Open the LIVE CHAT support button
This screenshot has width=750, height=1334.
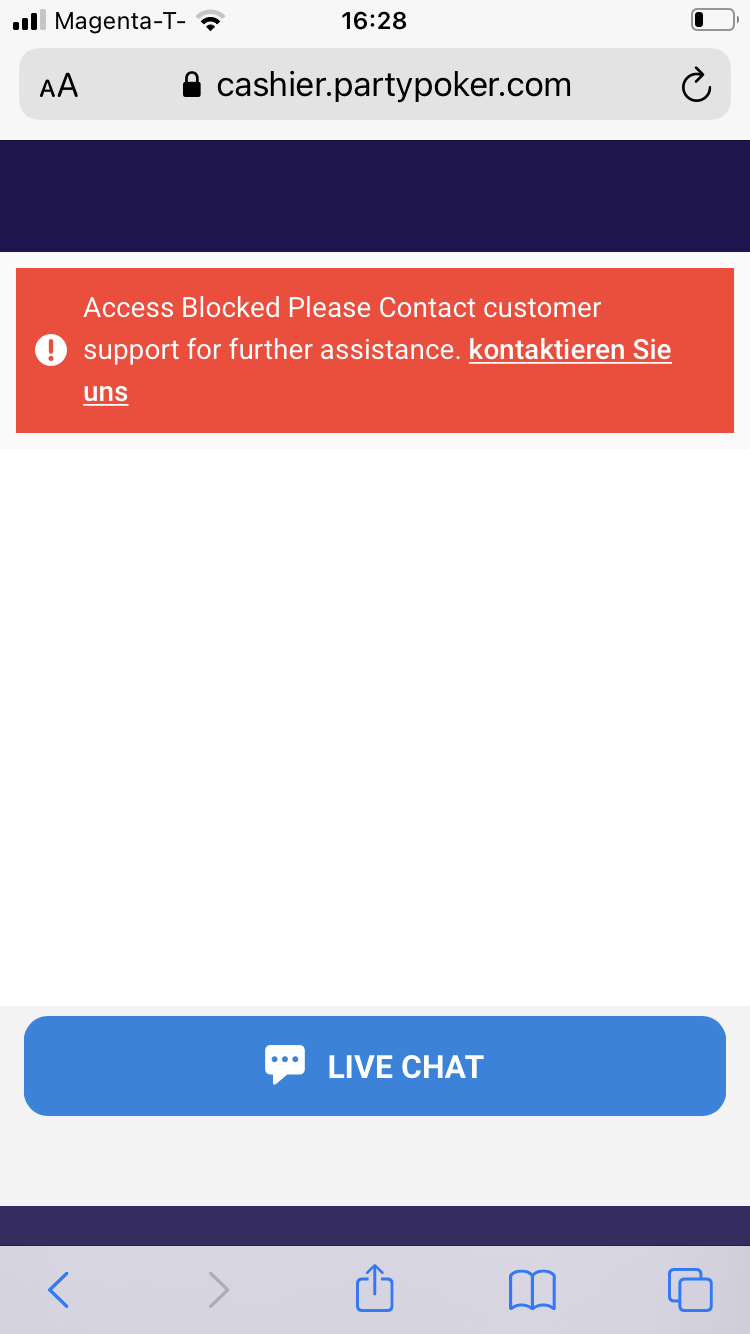pyautogui.click(x=374, y=1066)
